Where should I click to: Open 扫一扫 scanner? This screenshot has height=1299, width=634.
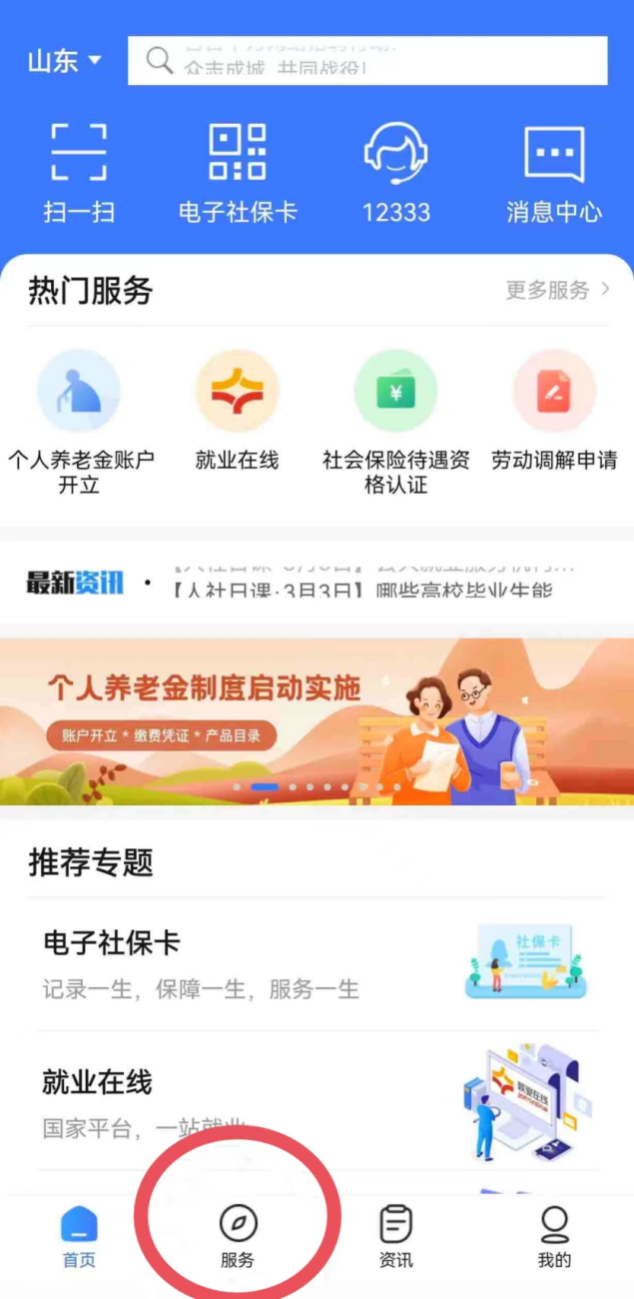(79, 171)
